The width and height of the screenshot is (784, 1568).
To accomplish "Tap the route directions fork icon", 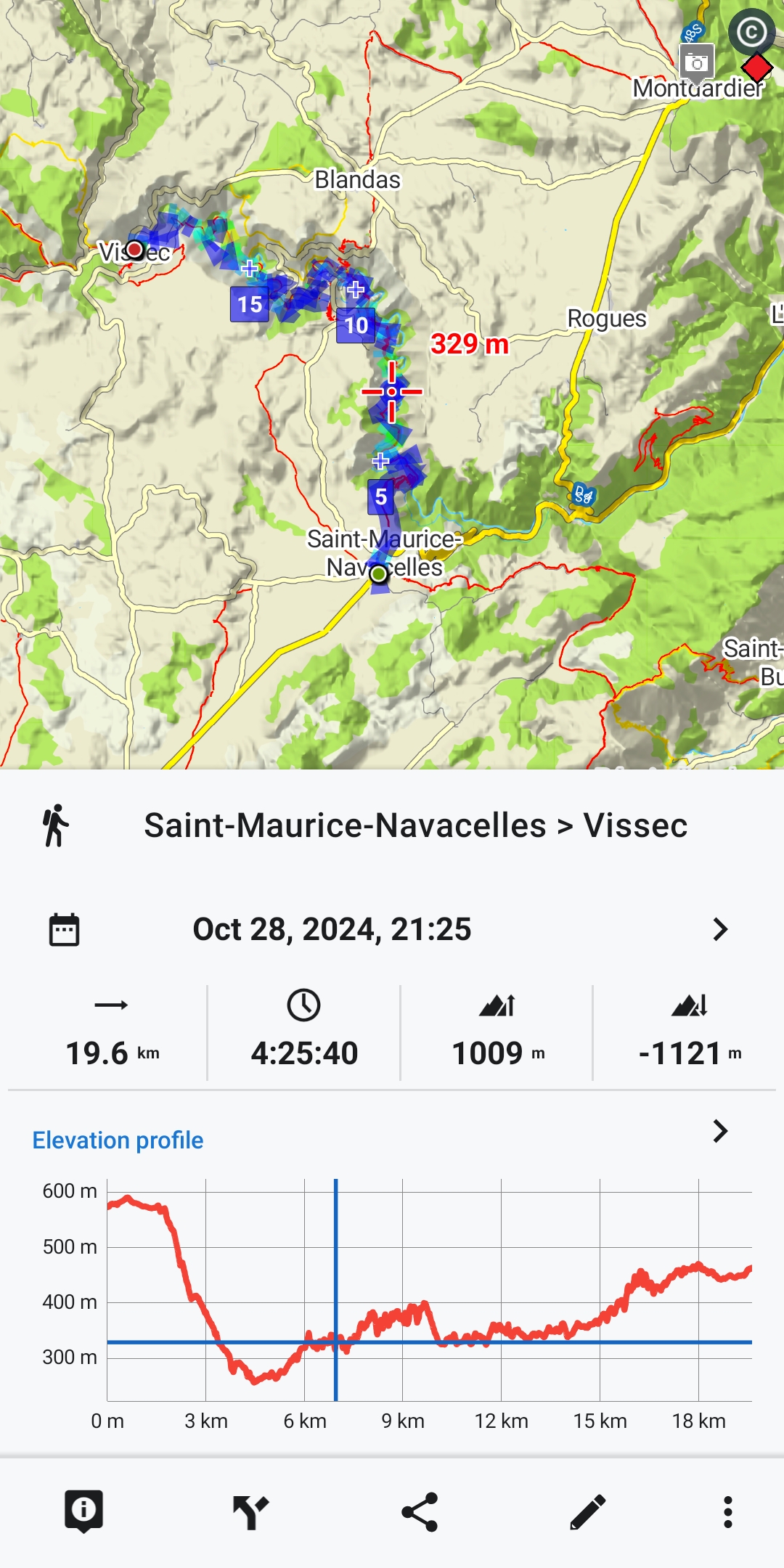I will pos(250,1512).
